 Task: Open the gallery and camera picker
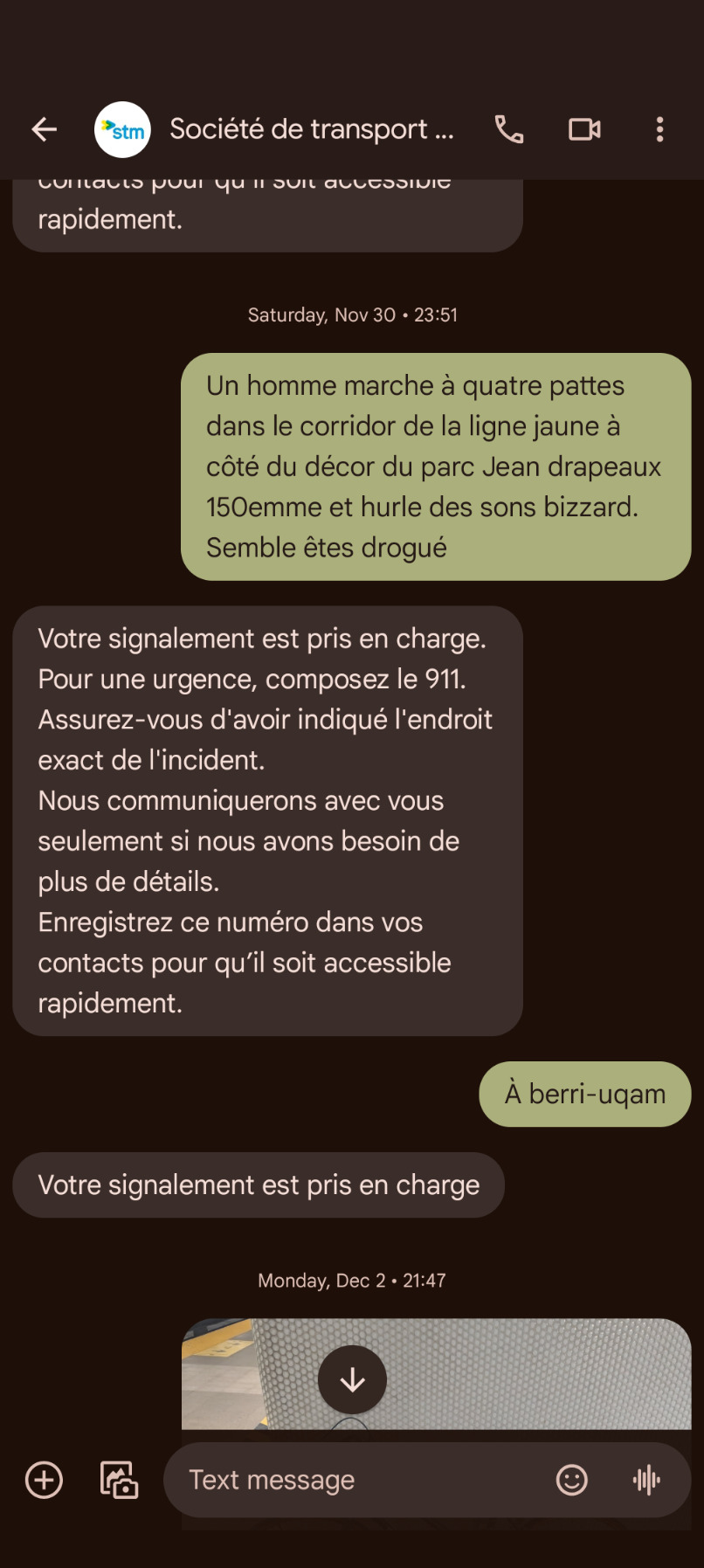coord(120,1480)
